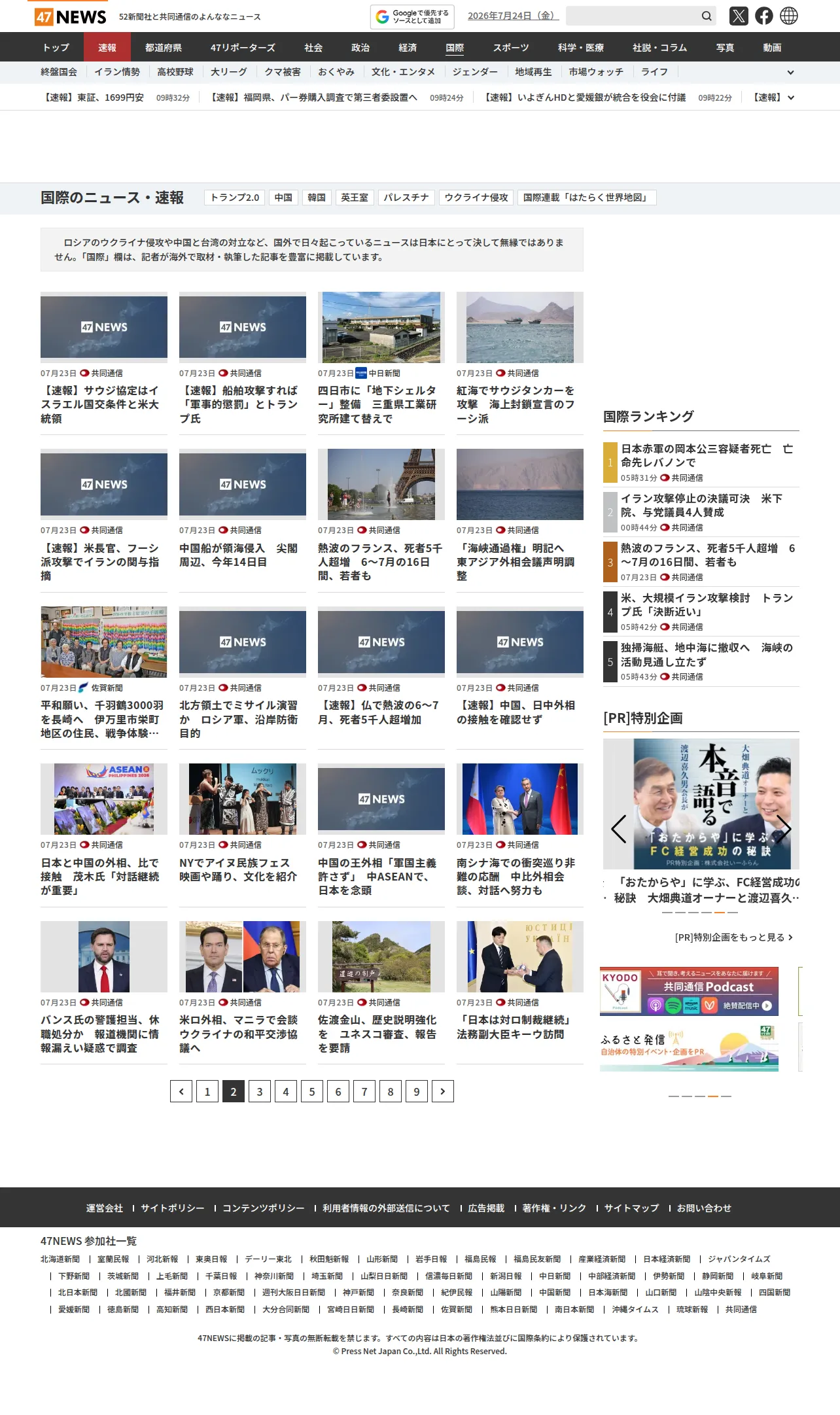Go to page 3 in pagination

[x=260, y=1091]
